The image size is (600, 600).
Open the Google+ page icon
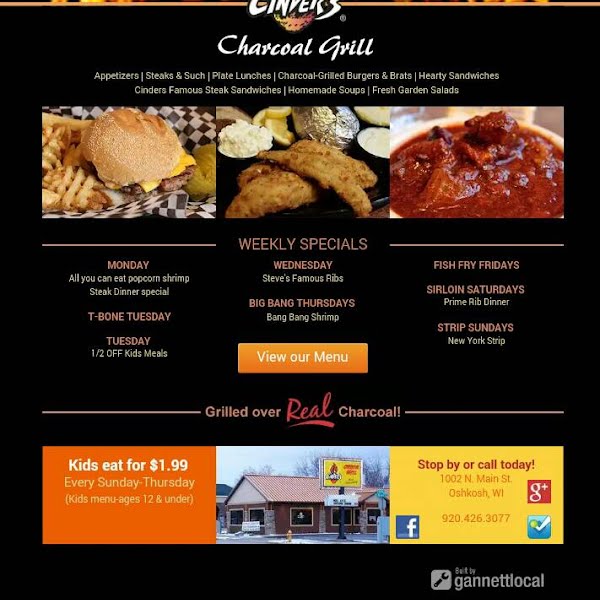tap(539, 491)
